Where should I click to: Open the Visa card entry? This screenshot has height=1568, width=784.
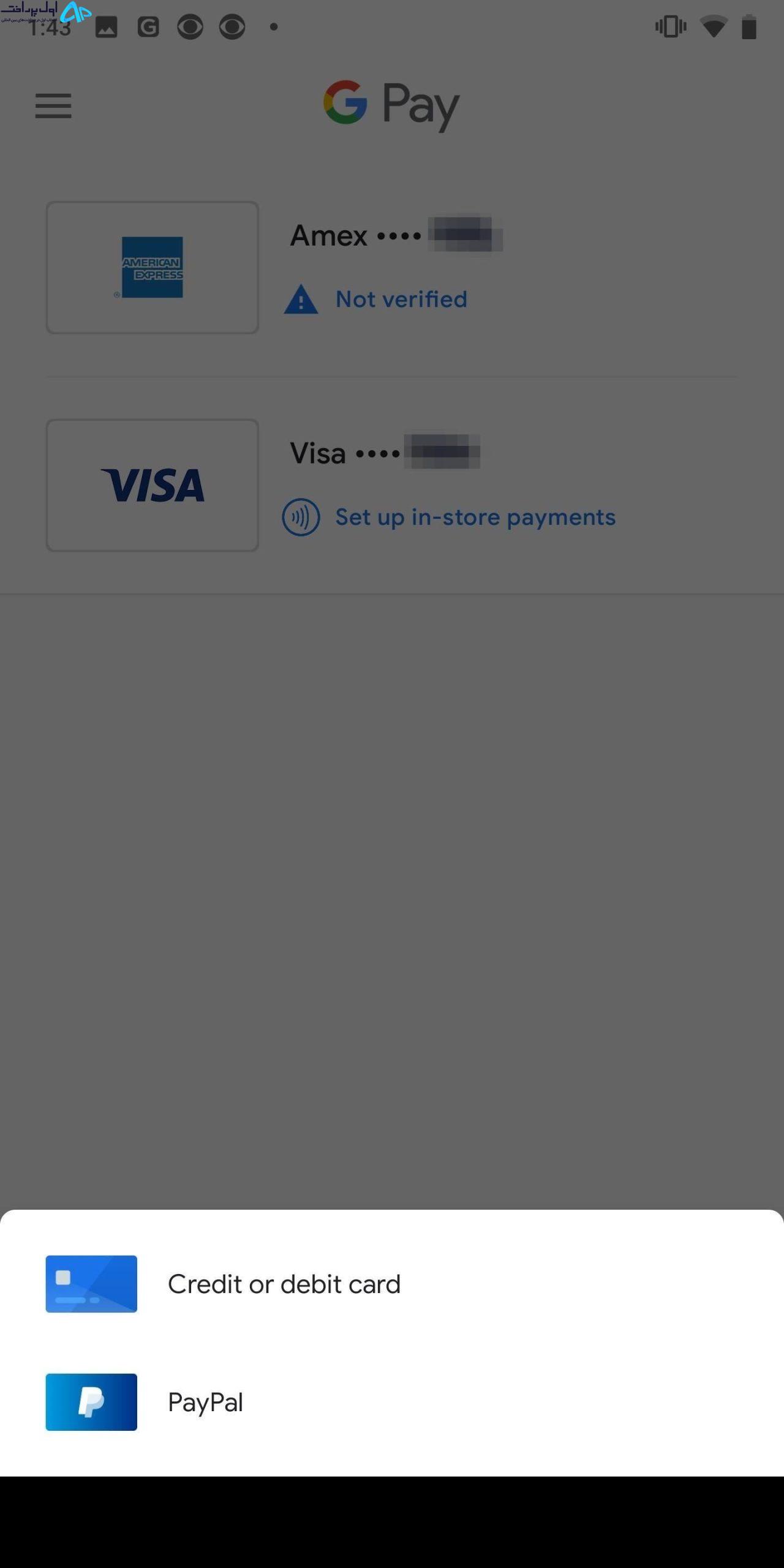click(392, 485)
